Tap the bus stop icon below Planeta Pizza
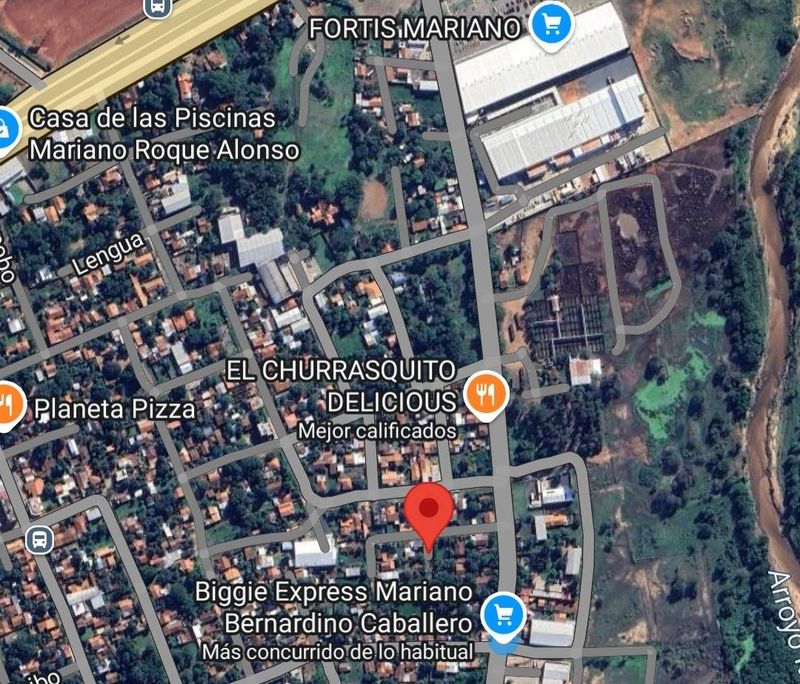 pyautogui.click(x=40, y=539)
